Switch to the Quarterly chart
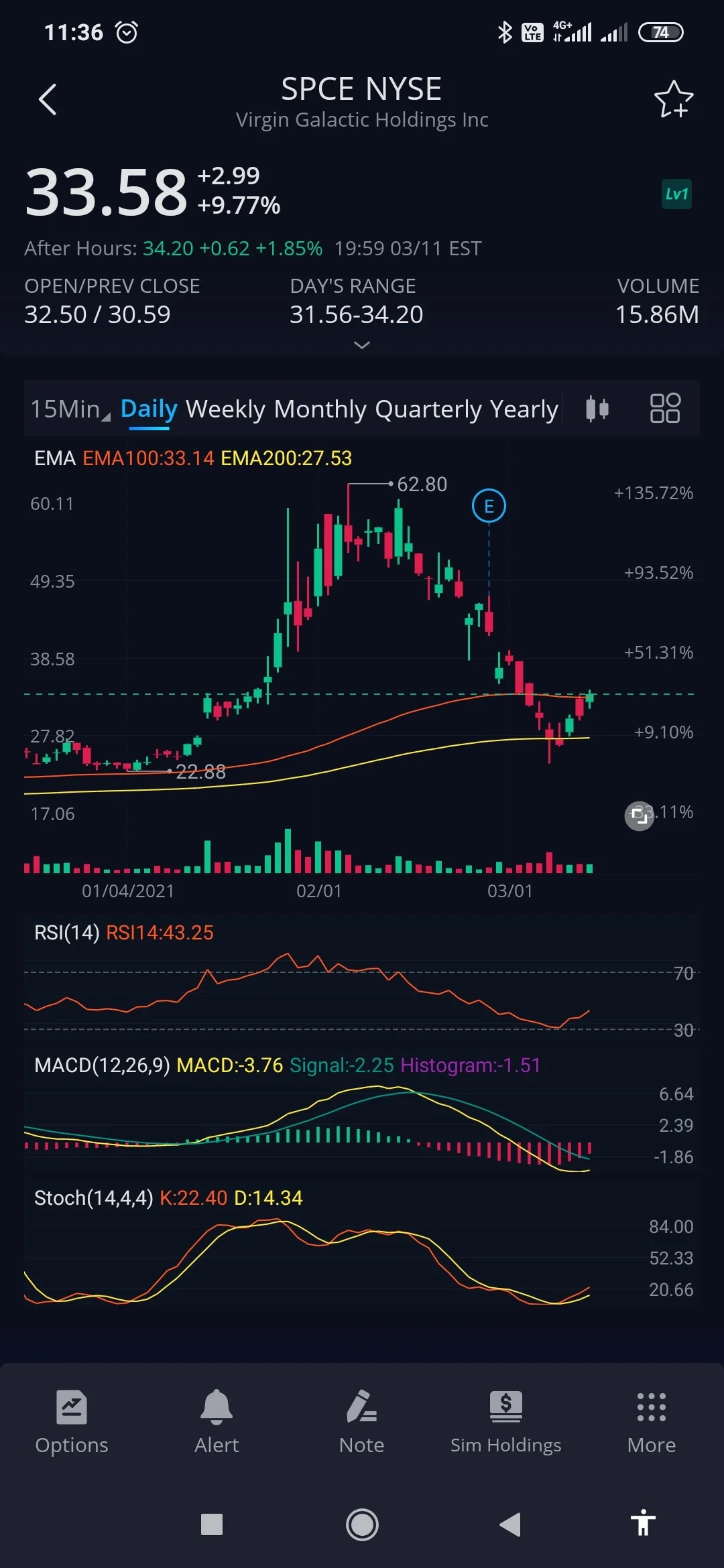 pos(428,409)
